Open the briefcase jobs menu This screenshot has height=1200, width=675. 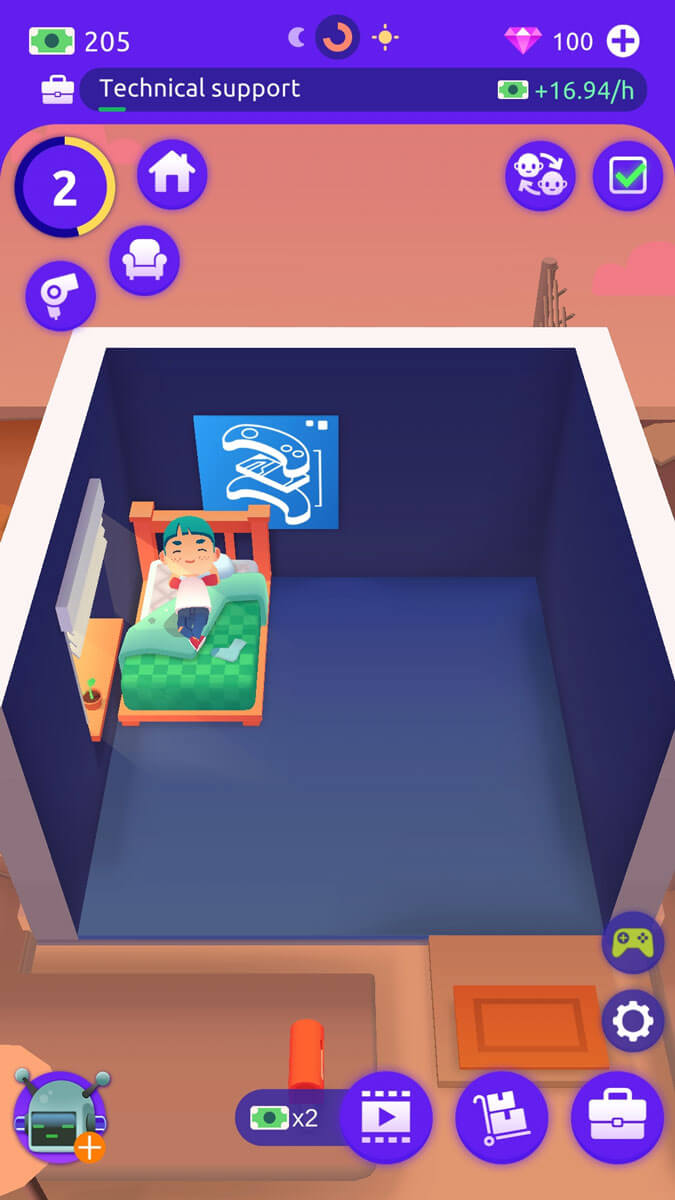[x=616, y=1117]
